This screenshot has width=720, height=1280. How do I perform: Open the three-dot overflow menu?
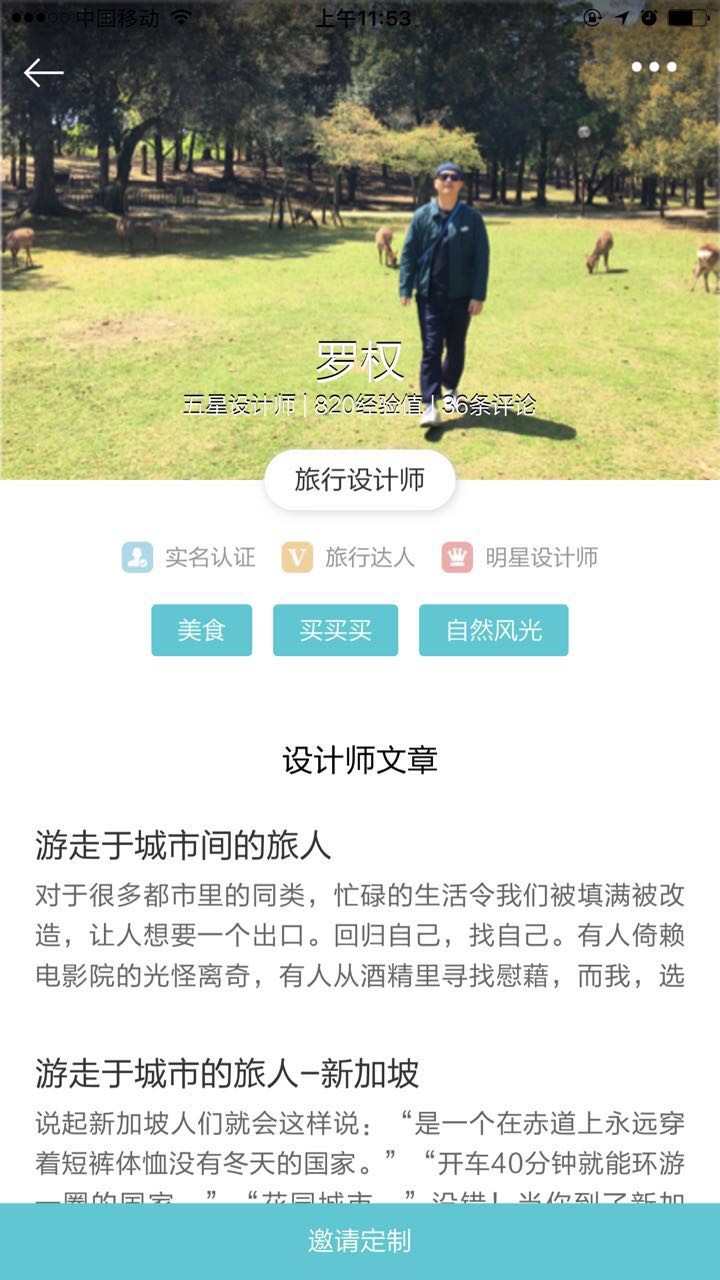tap(654, 68)
